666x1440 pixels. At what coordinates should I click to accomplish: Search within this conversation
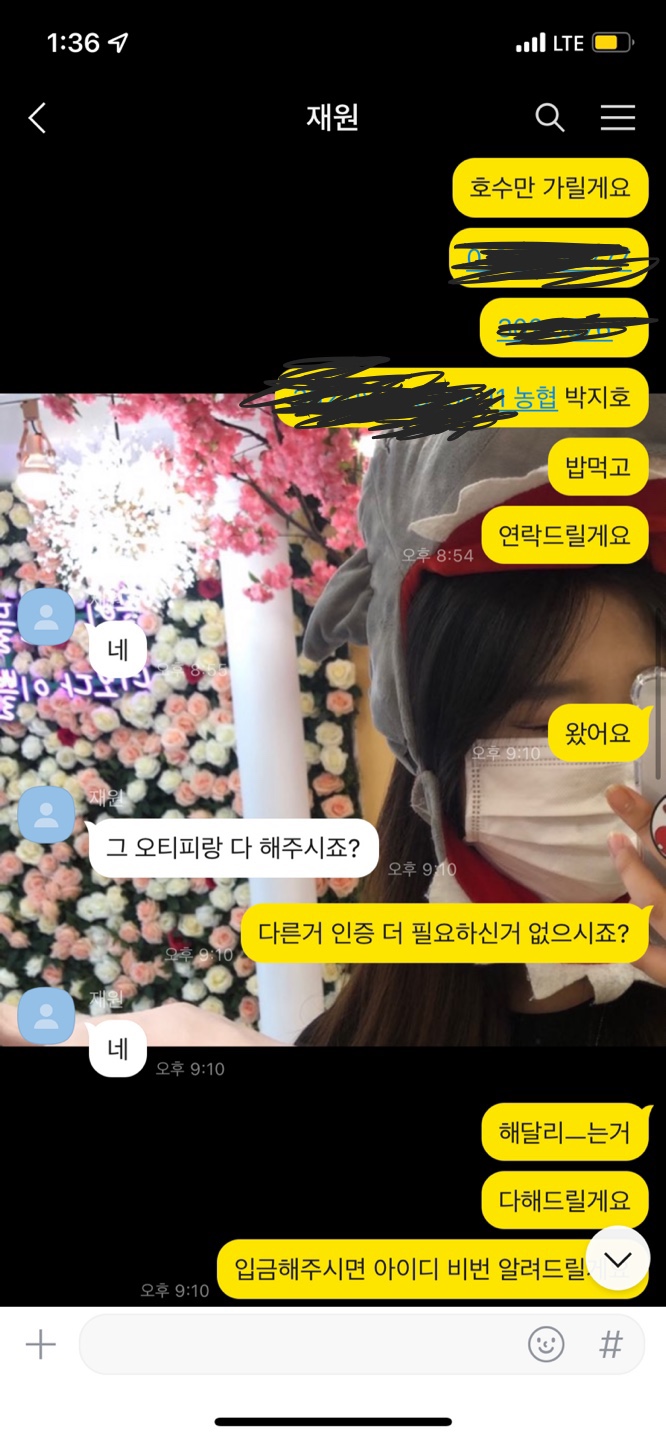[x=549, y=118]
